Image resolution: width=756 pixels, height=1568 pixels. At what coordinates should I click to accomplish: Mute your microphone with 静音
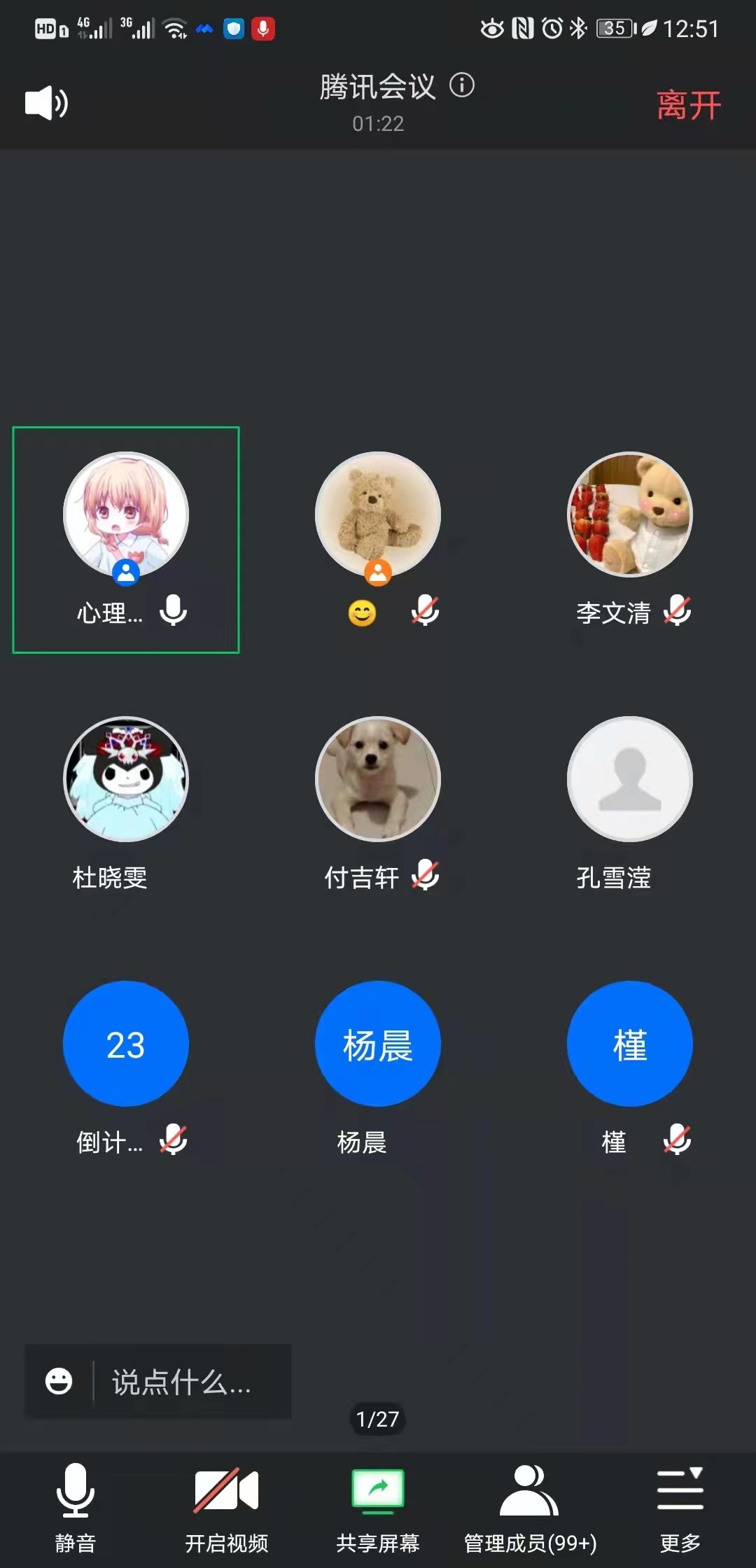pos(75,1505)
